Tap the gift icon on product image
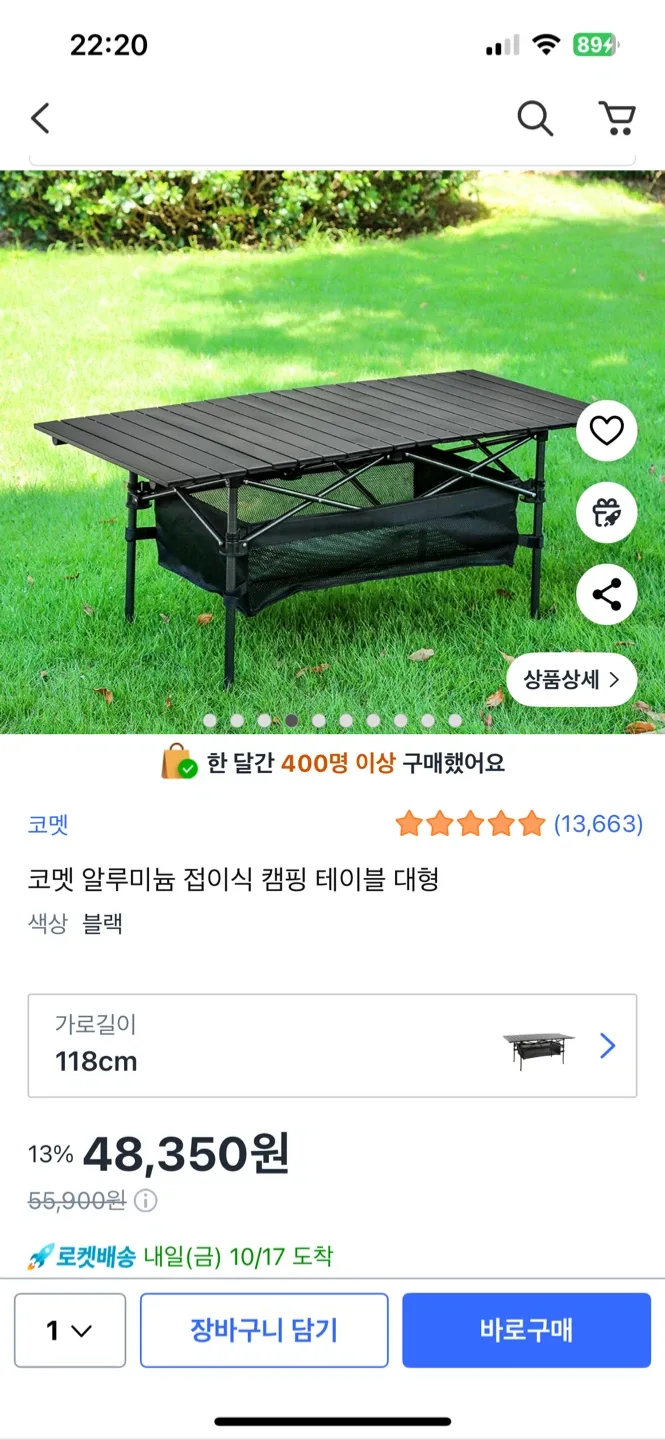The width and height of the screenshot is (665, 1440). [606, 513]
